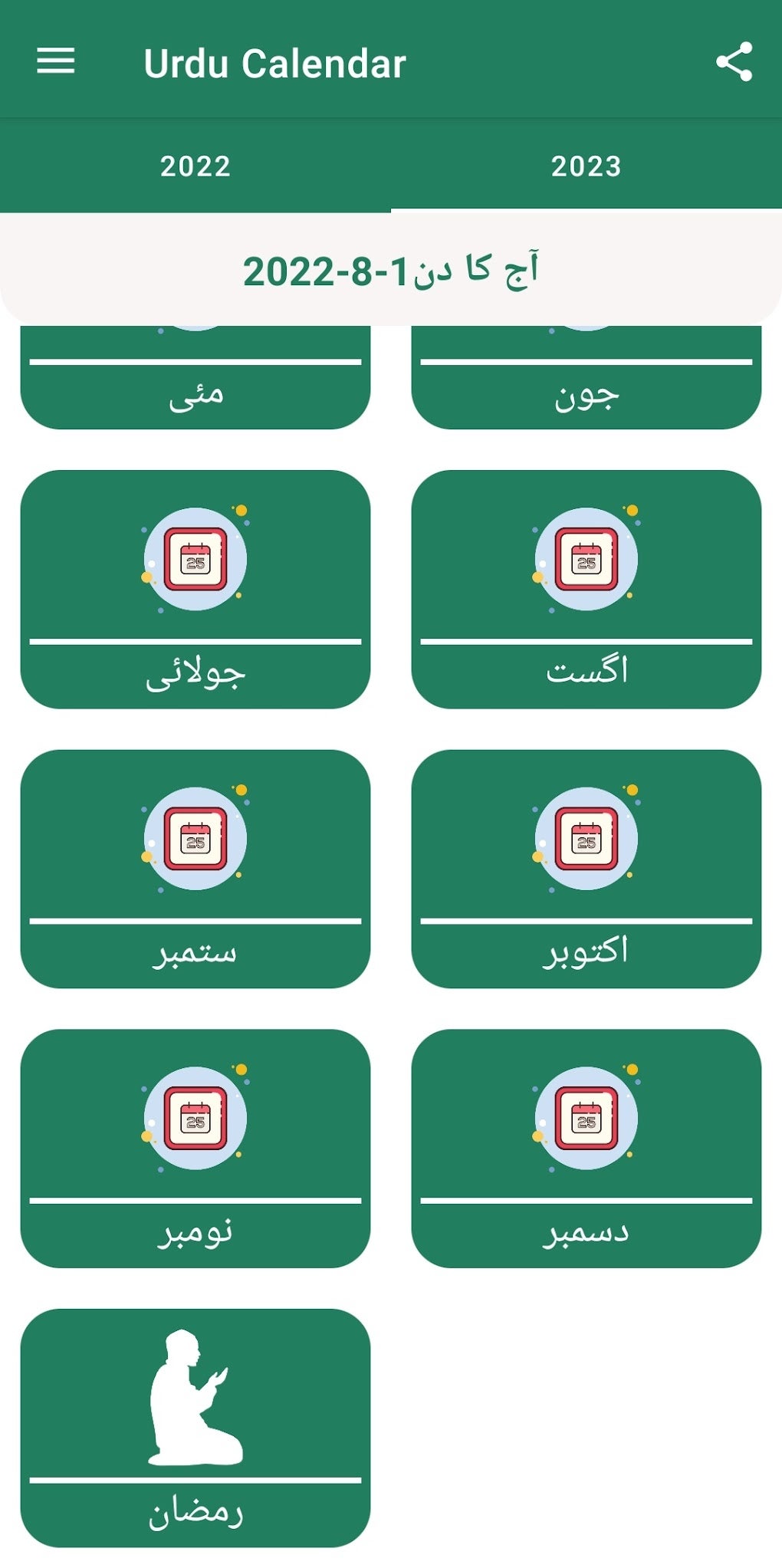This screenshot has width=782, height=1568.
Task: Open the اگست (August) calendar card
Action: pyautogui.click(x=586, y=589)
